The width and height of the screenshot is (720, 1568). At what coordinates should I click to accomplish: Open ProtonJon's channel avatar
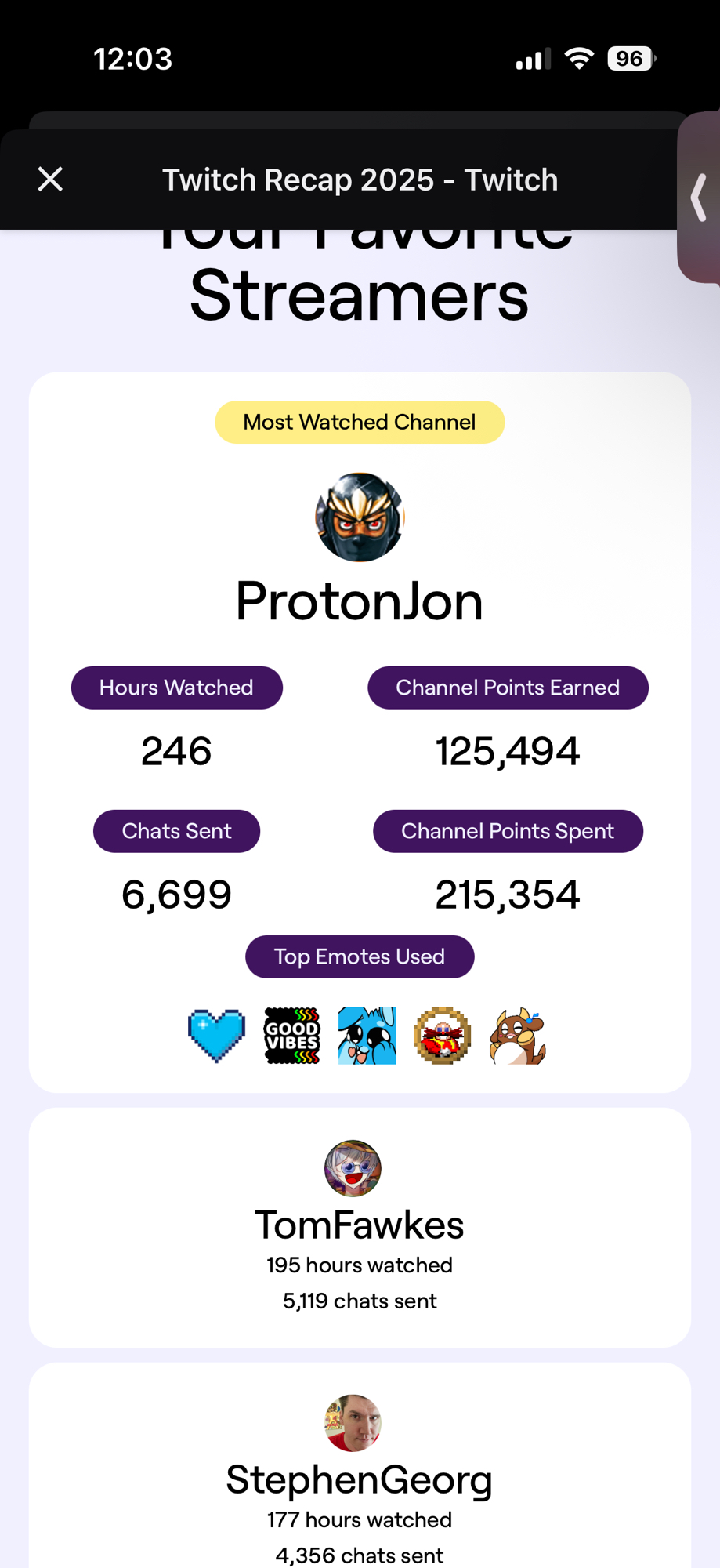click(x=360, y=517)
